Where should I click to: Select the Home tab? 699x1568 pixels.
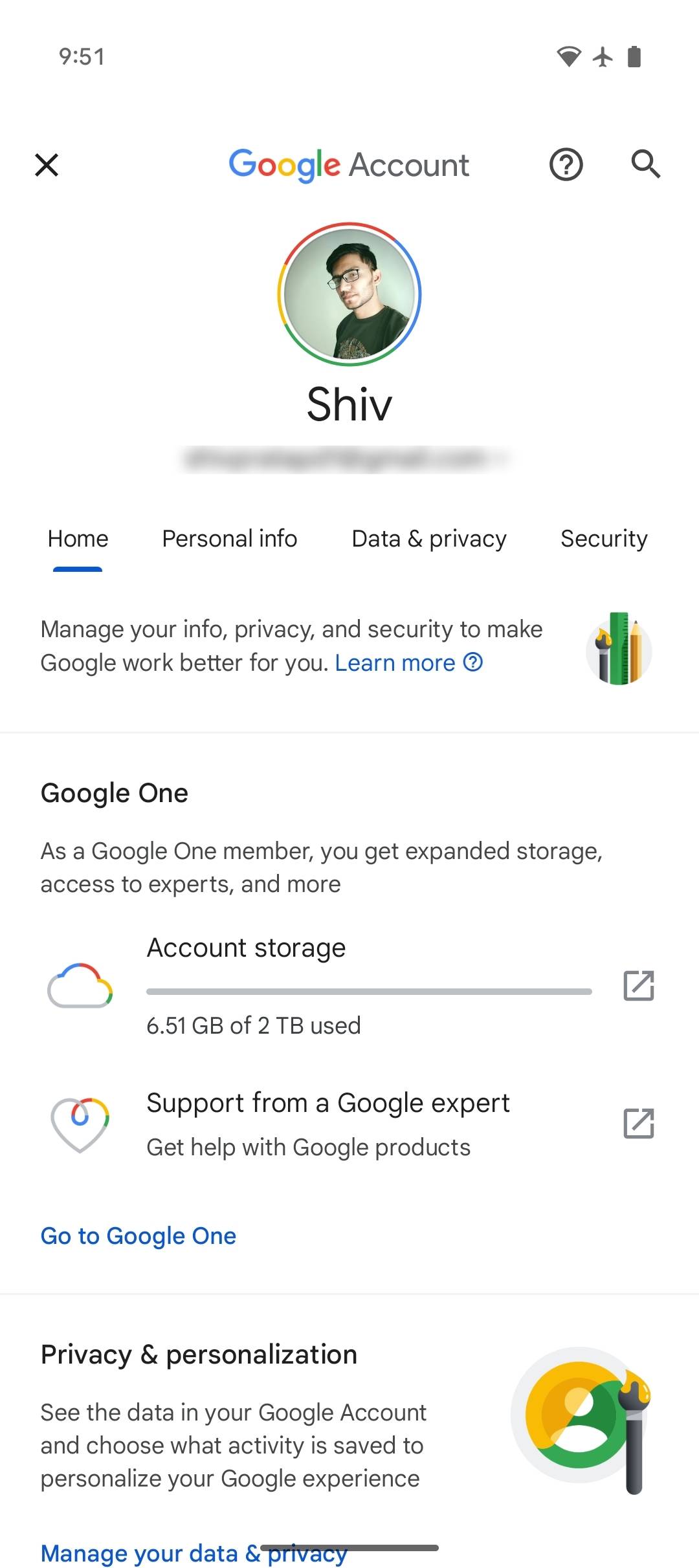(x=78, y=539)
